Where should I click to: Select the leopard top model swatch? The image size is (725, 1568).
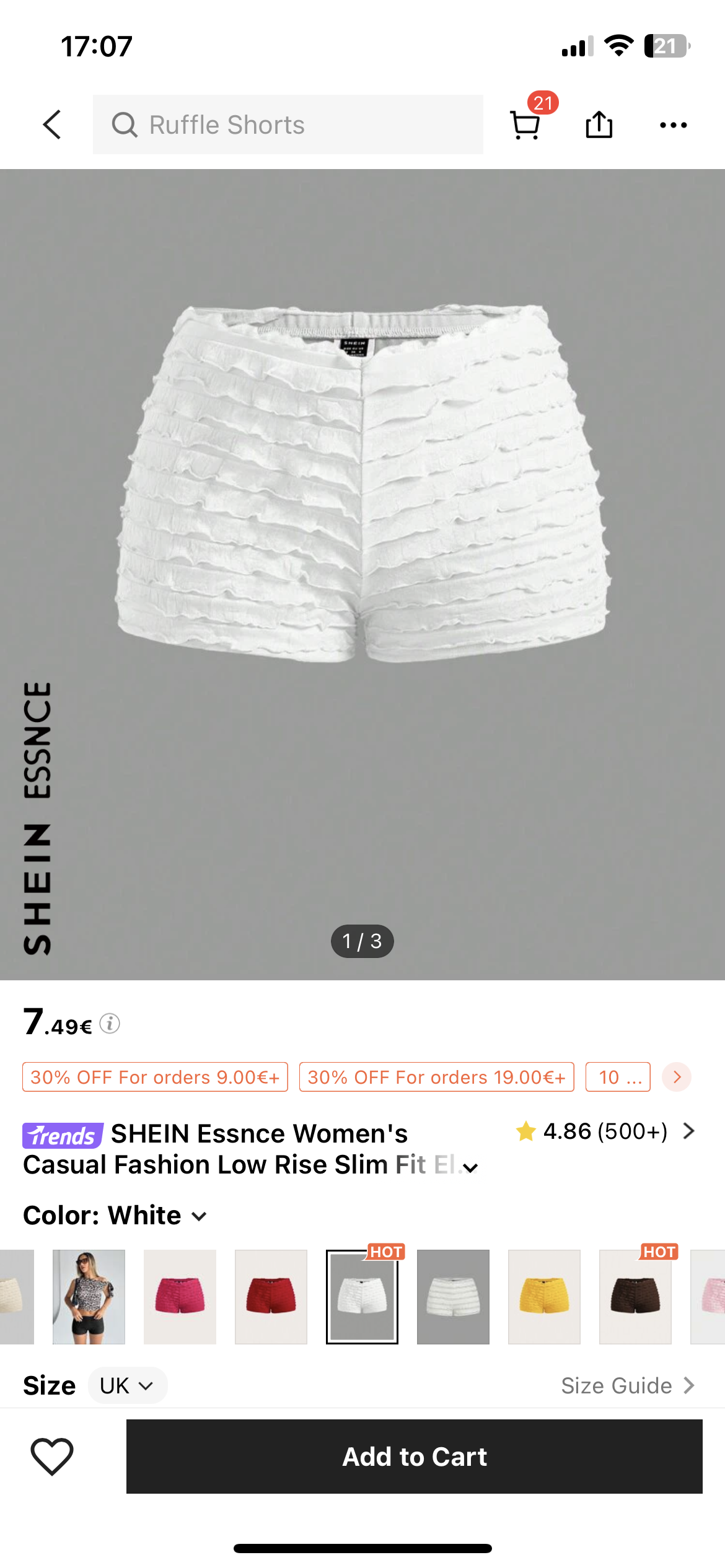(x=89, y=1297)
